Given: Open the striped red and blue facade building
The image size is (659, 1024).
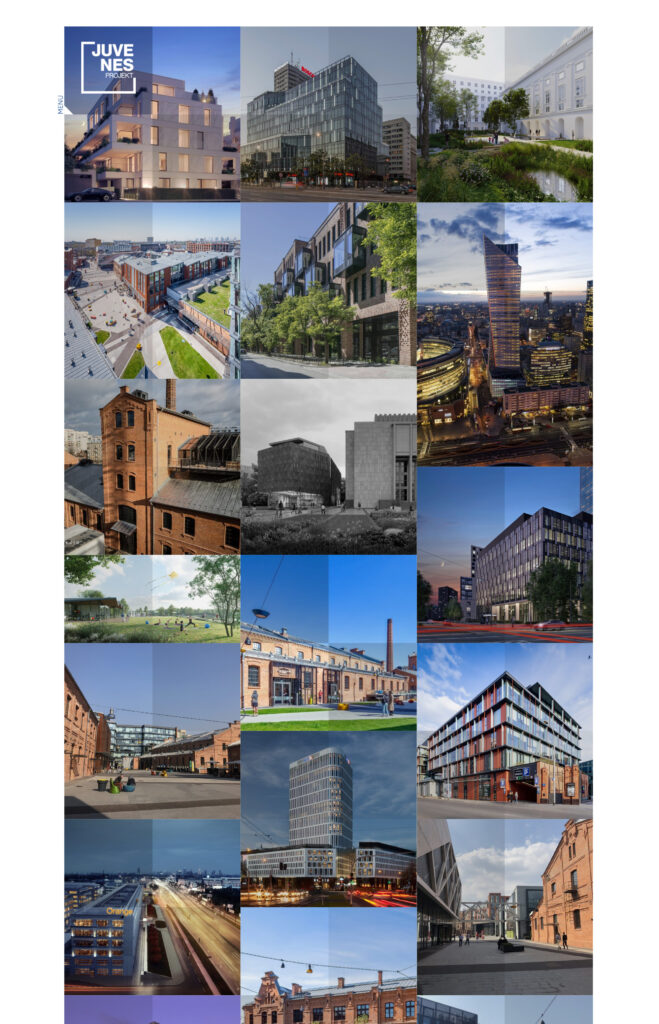Looking at the screenshot, I should tap(504, 731).
